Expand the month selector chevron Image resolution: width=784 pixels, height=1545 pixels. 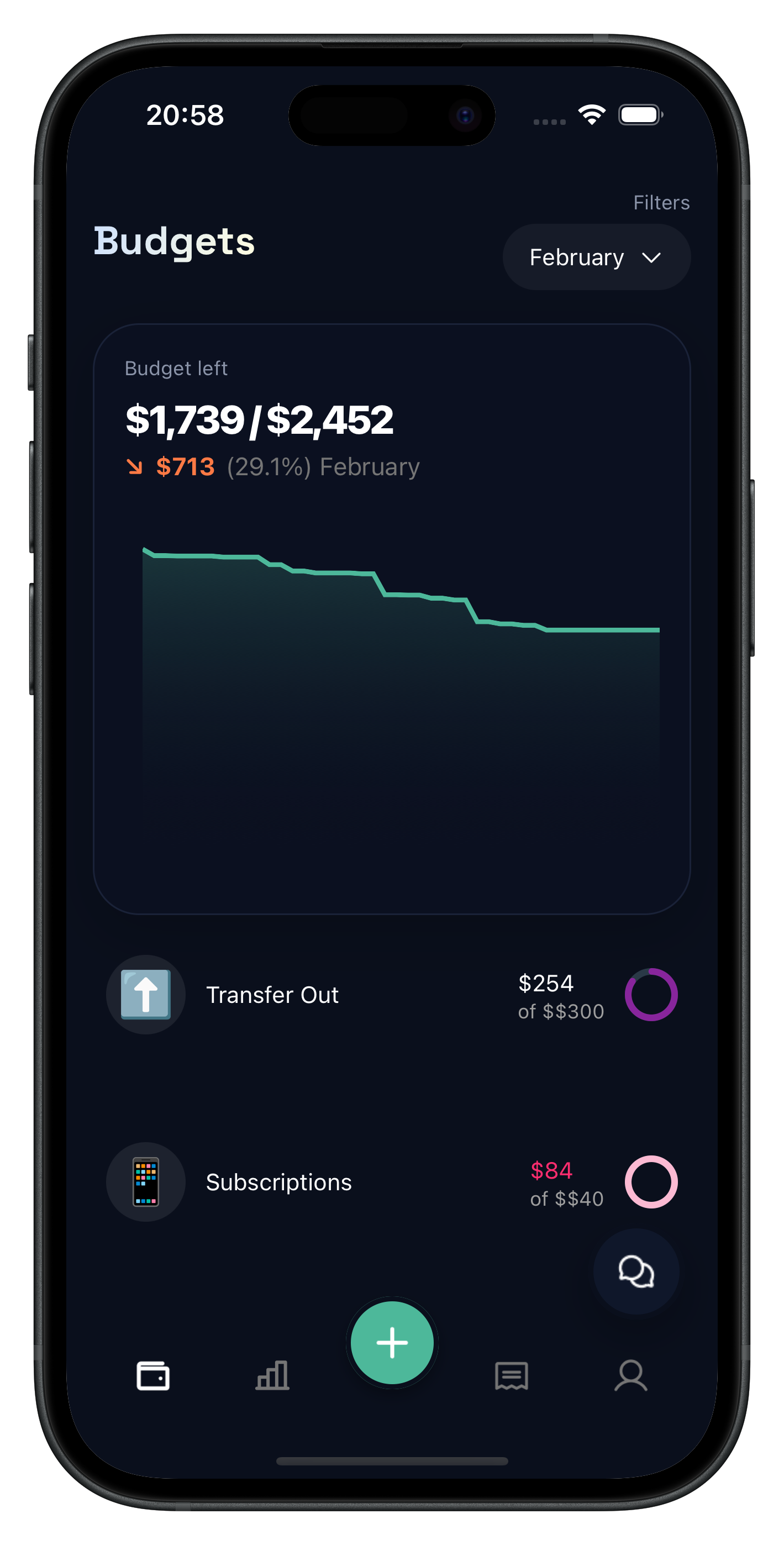(x=651, y=258)
